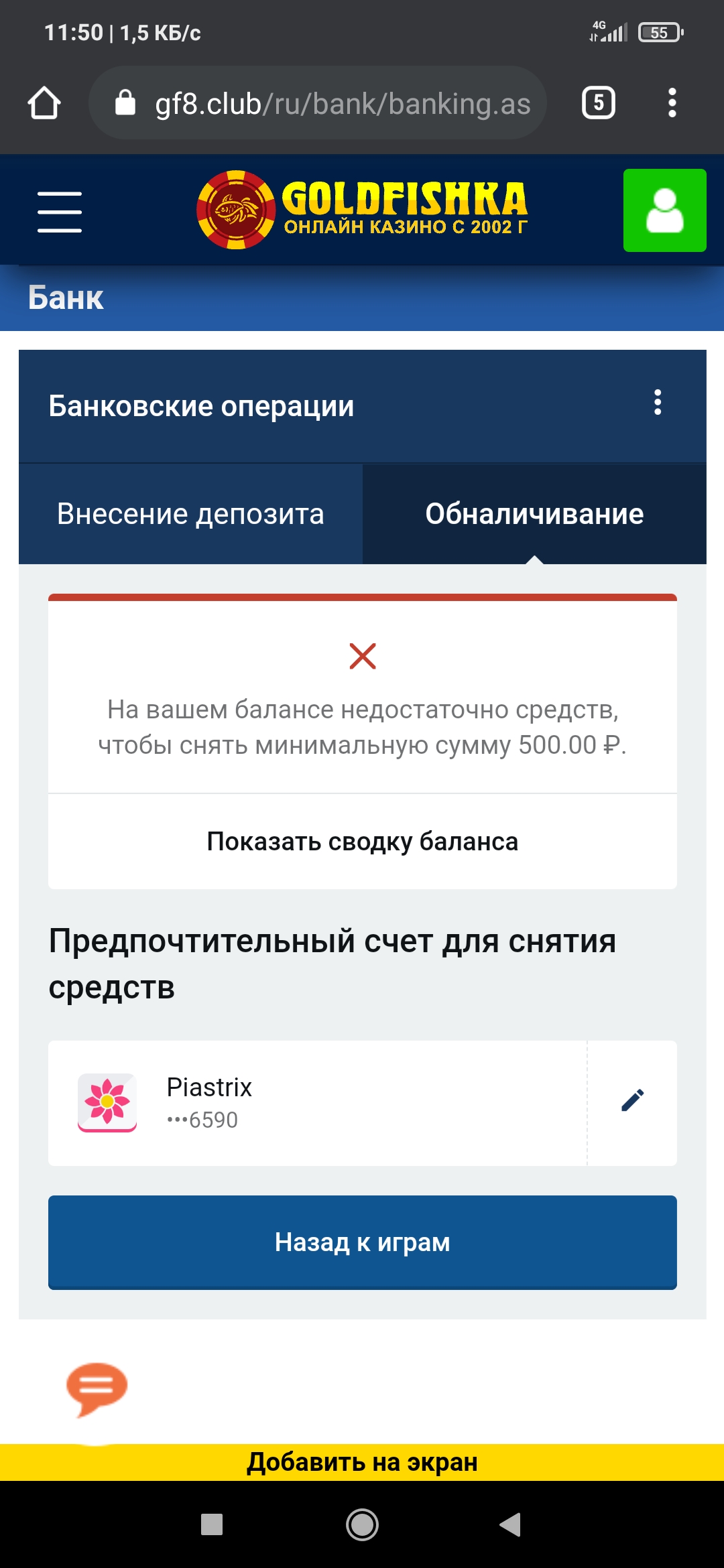The width and height of the screenshot is (724, 1568).
Task: Open the banking operations overflow menu
Action: (658, 403)
